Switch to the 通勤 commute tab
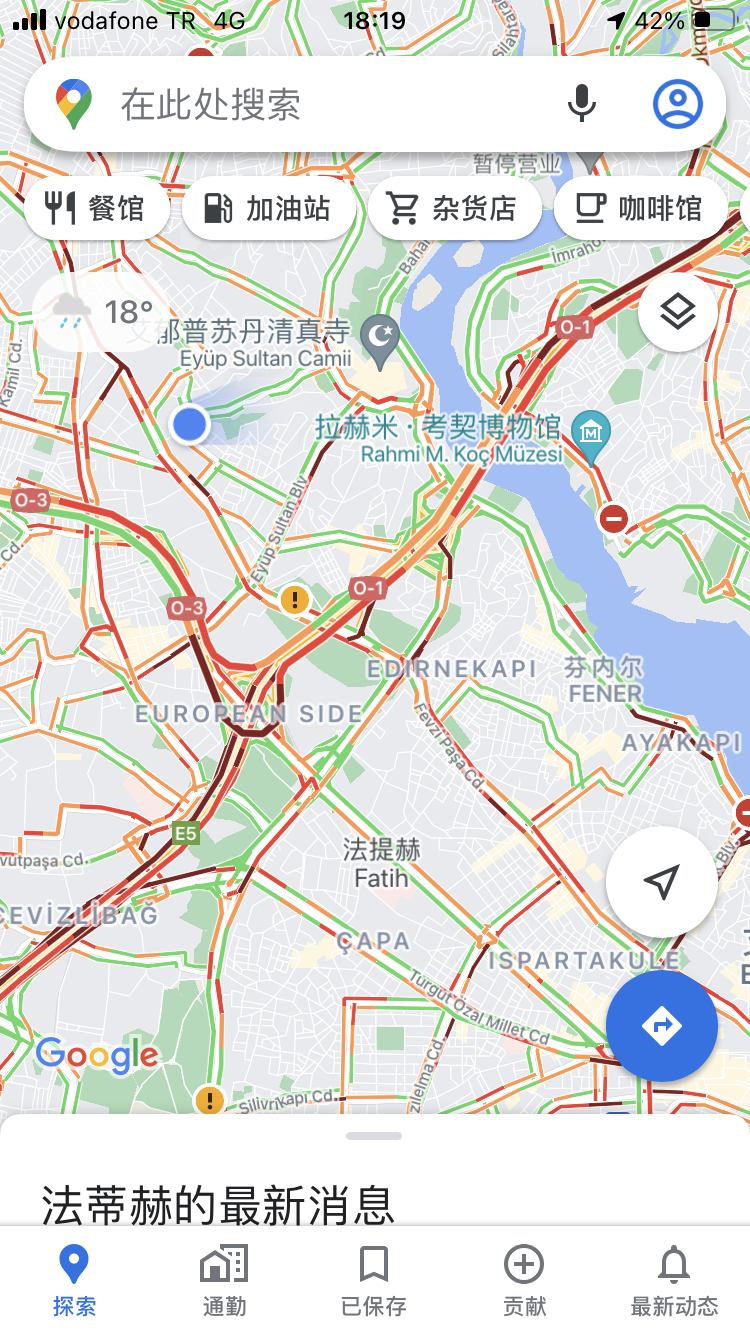Screen dimensions: 750x1334 tap(224, 1281)
